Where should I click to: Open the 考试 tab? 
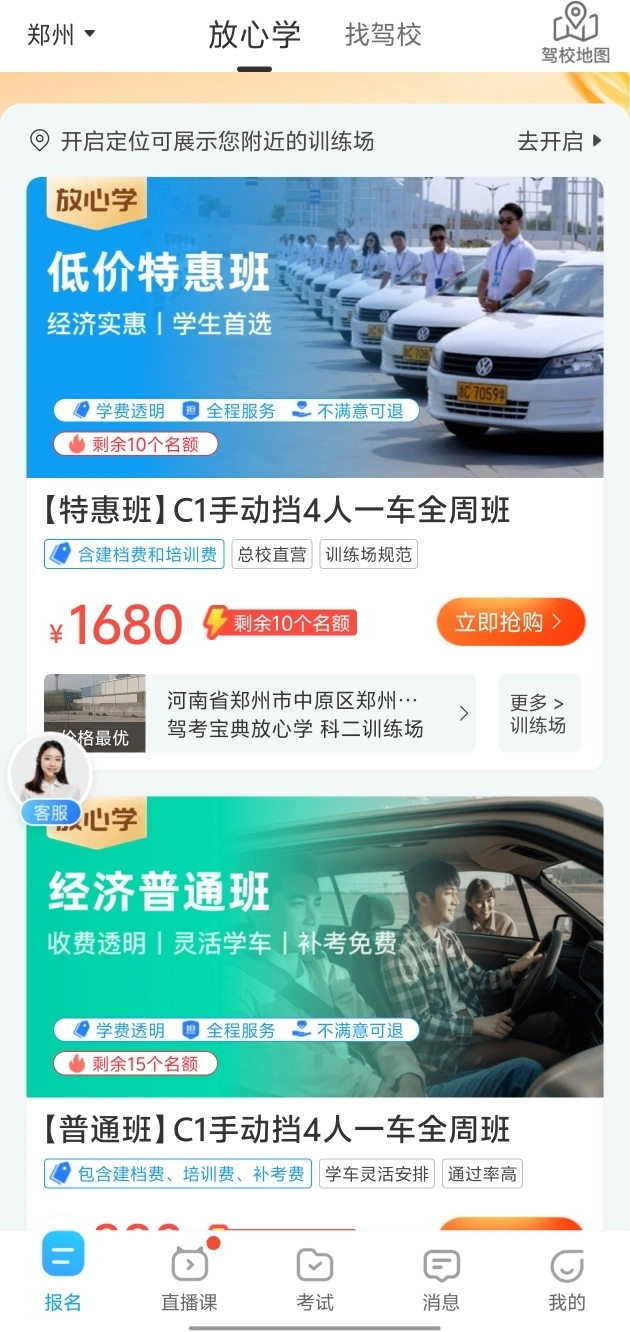(x=315, y=1278)
